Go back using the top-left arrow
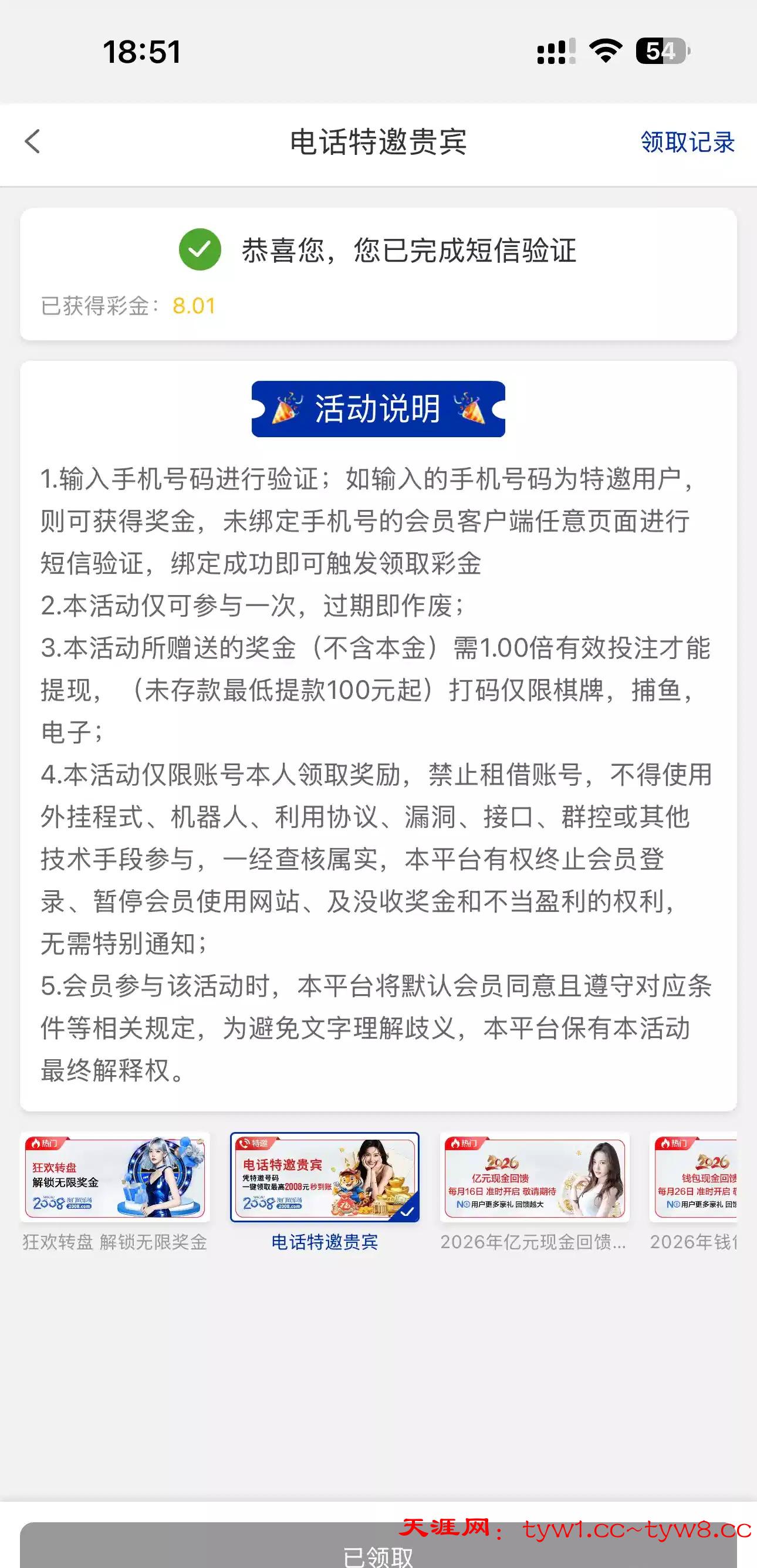Image resolution: width=757 pixels, height=1568 pixels. coord(33,142)
